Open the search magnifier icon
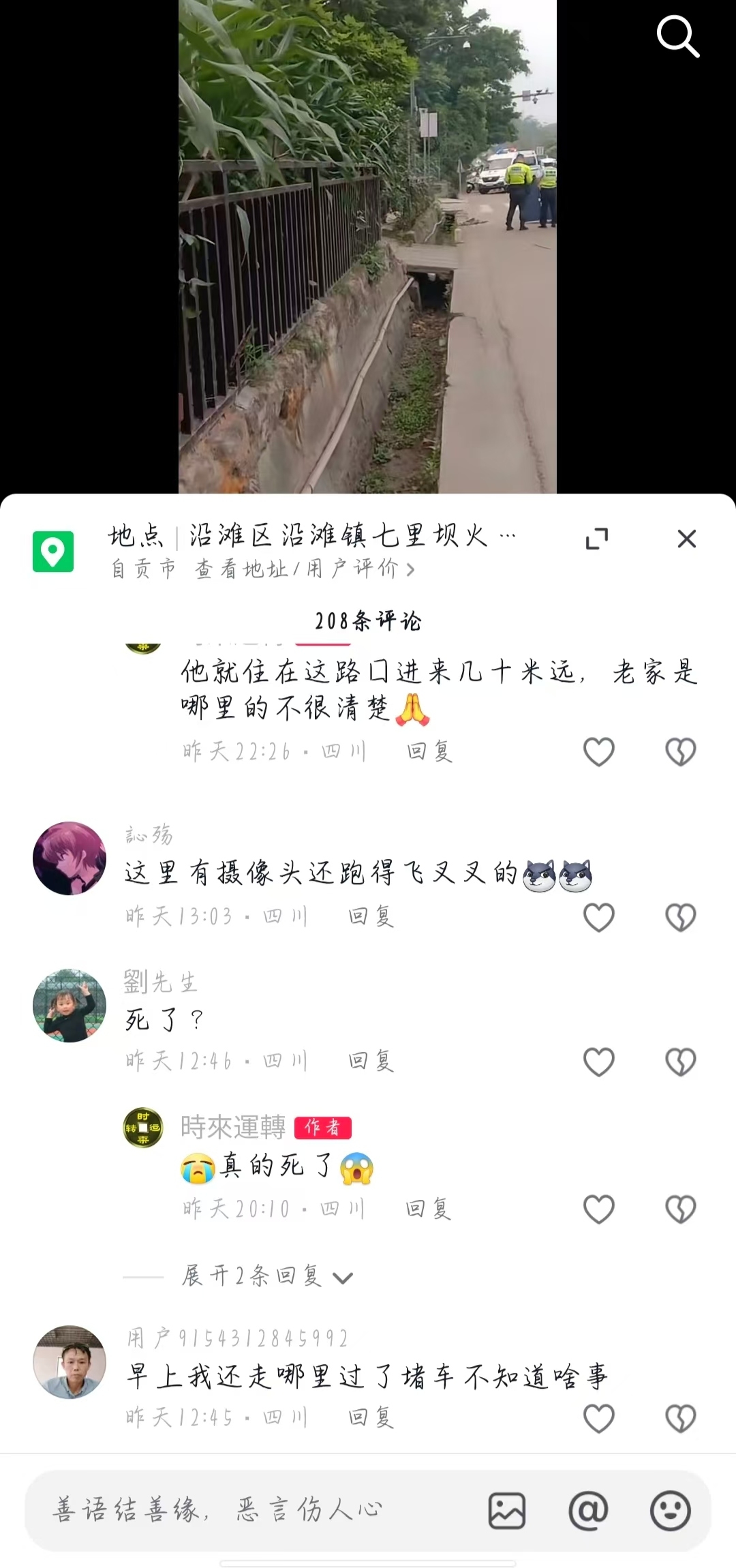 pos(677,36)
